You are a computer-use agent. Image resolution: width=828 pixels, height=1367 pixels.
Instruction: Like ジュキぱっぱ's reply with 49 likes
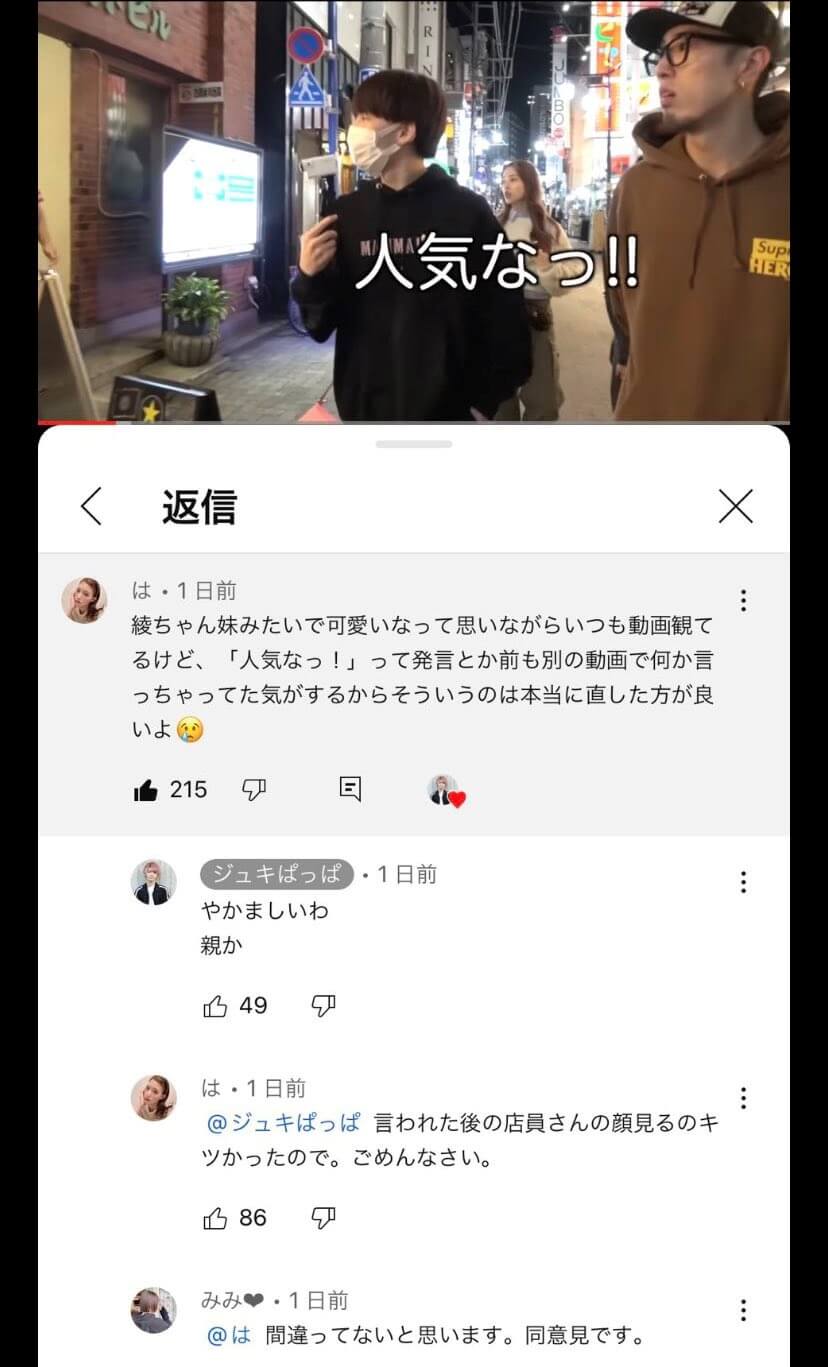pos(215,1006)
